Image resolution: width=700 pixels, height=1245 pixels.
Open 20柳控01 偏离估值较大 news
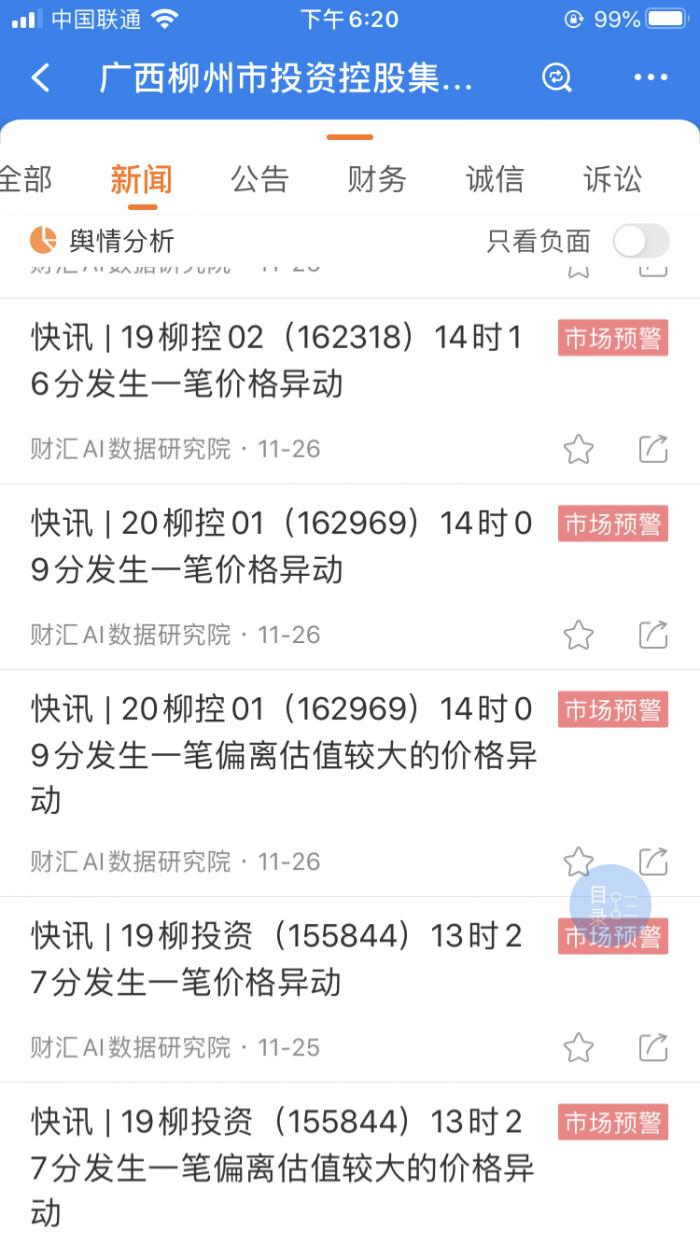(x=284, y=755)
